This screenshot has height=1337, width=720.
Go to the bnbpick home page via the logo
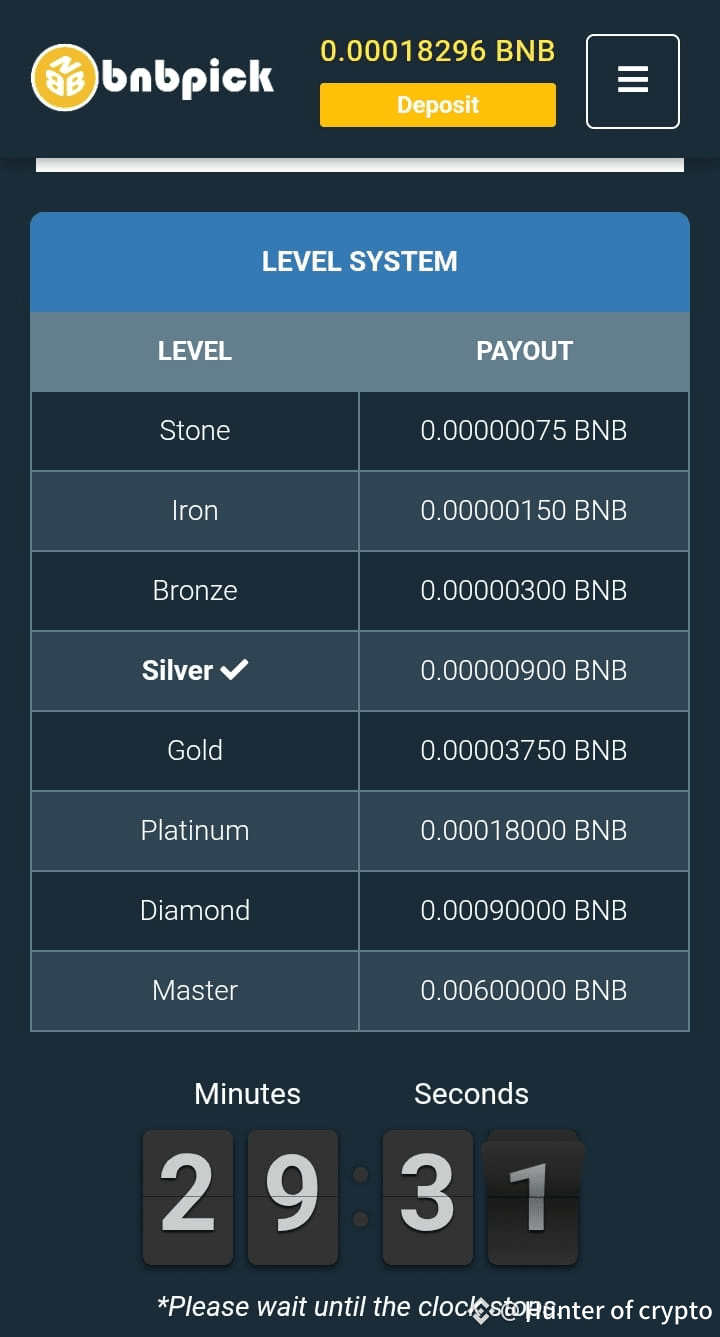click(152, 78)
